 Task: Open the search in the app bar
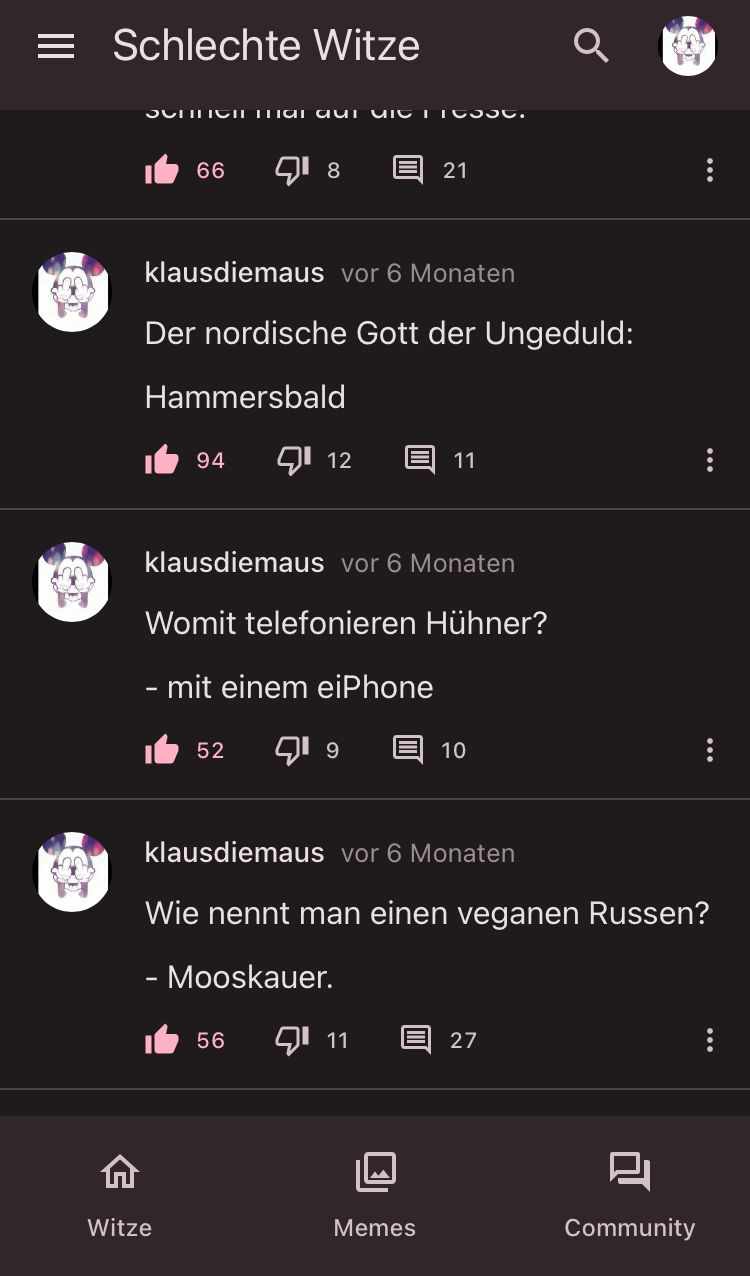(x=591, y=46)
